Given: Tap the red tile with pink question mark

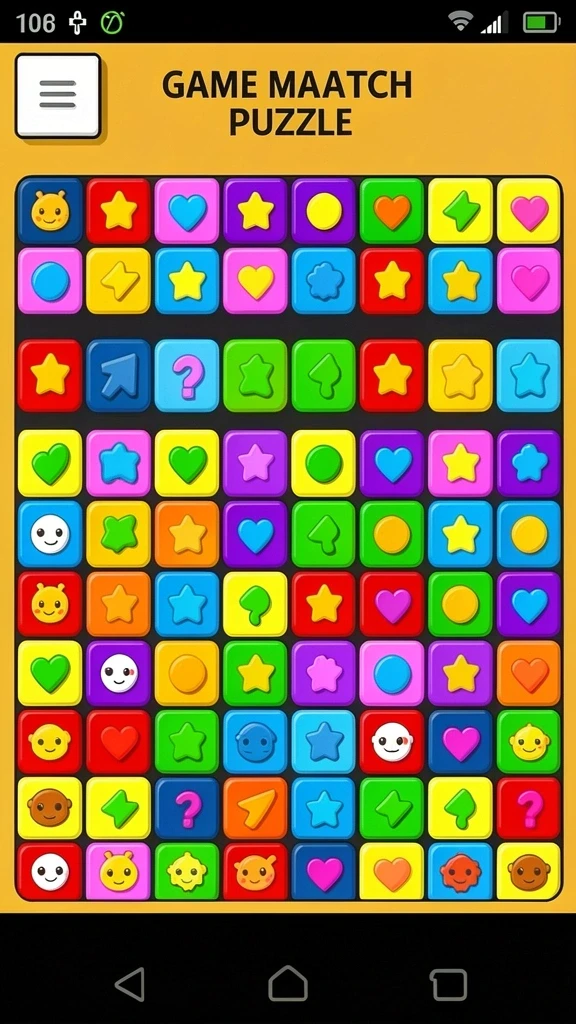Looking at the screenshot, I should point(529,808).
